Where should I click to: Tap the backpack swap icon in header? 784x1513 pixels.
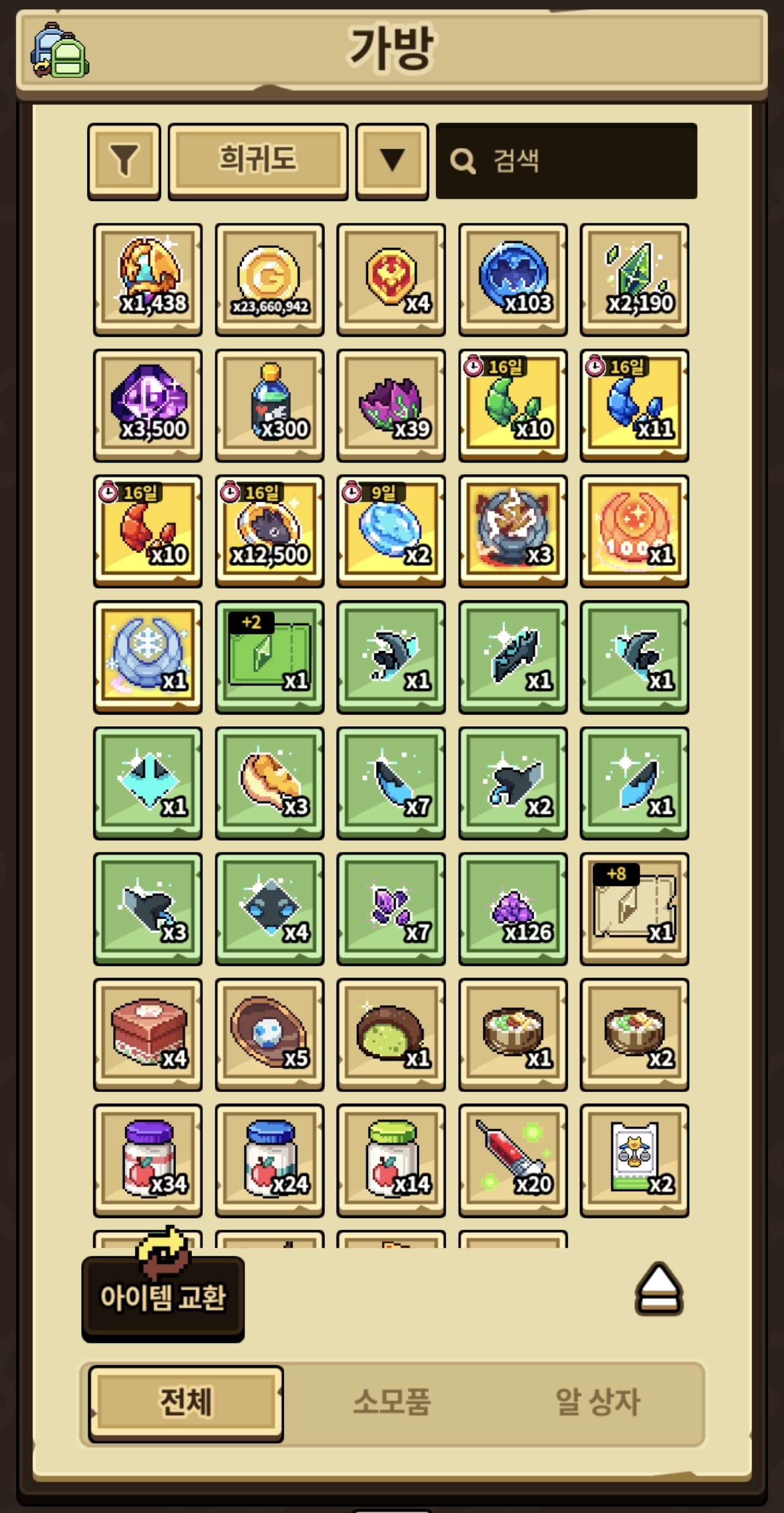tap(59, 51)
